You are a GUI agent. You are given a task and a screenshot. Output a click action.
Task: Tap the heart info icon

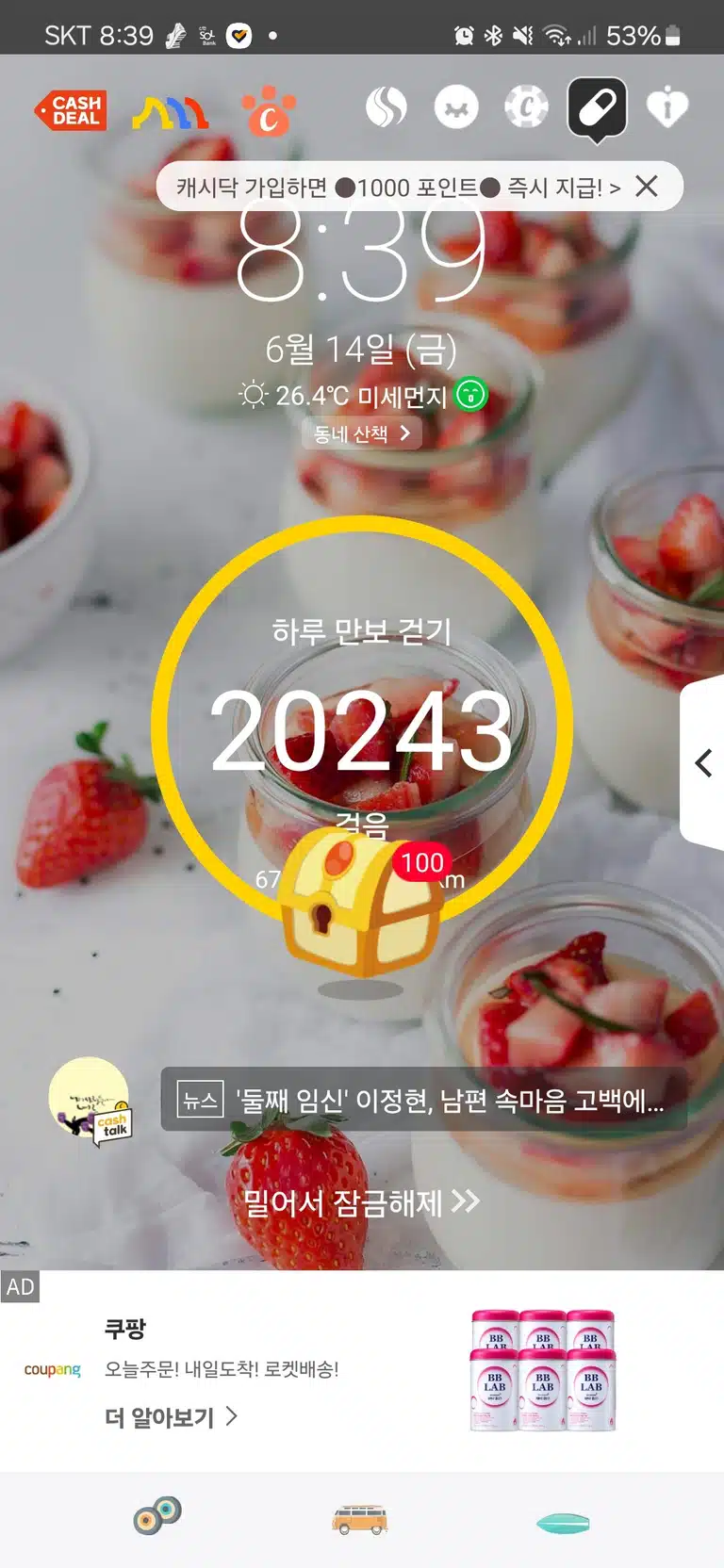[x=667, y=107]
